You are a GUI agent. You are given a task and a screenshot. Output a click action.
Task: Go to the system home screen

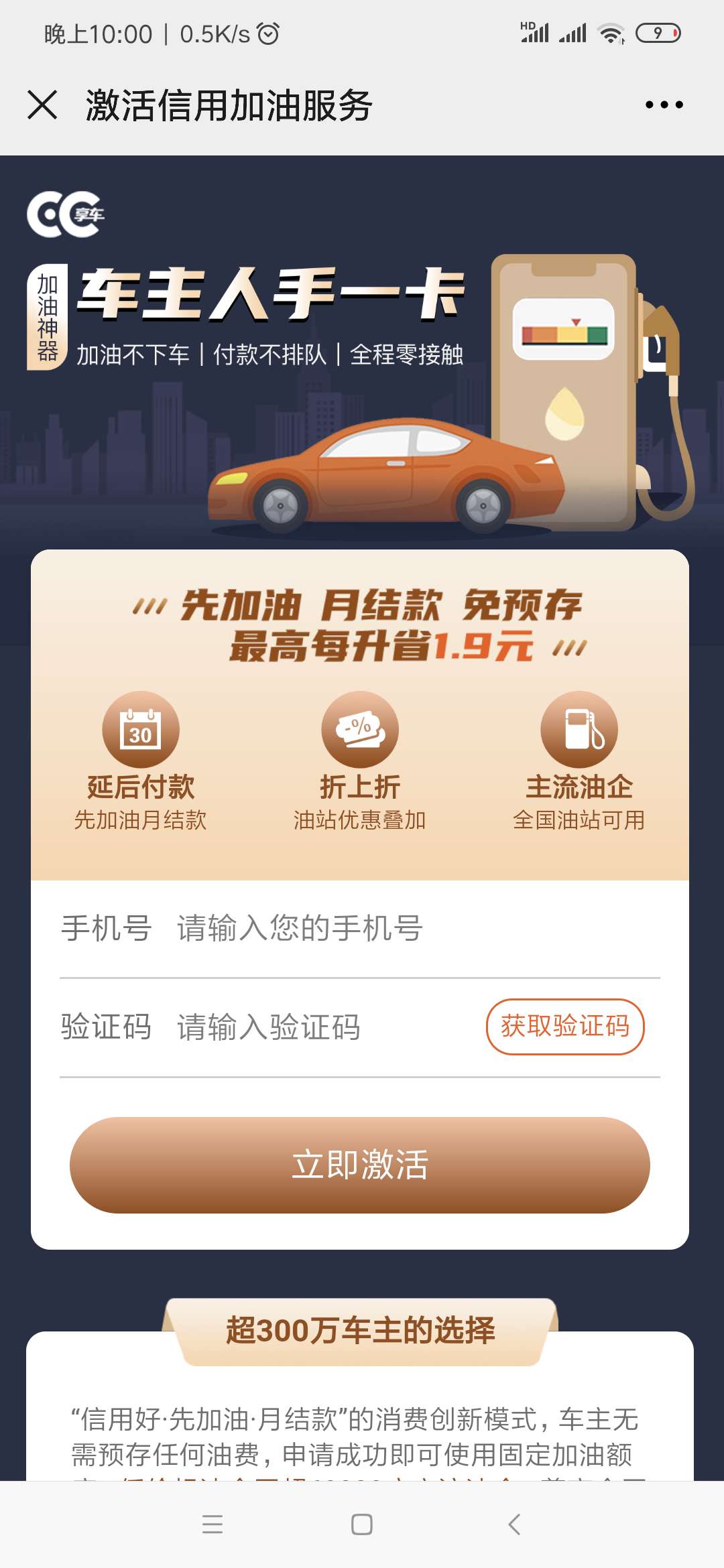tap(362, 1524)
